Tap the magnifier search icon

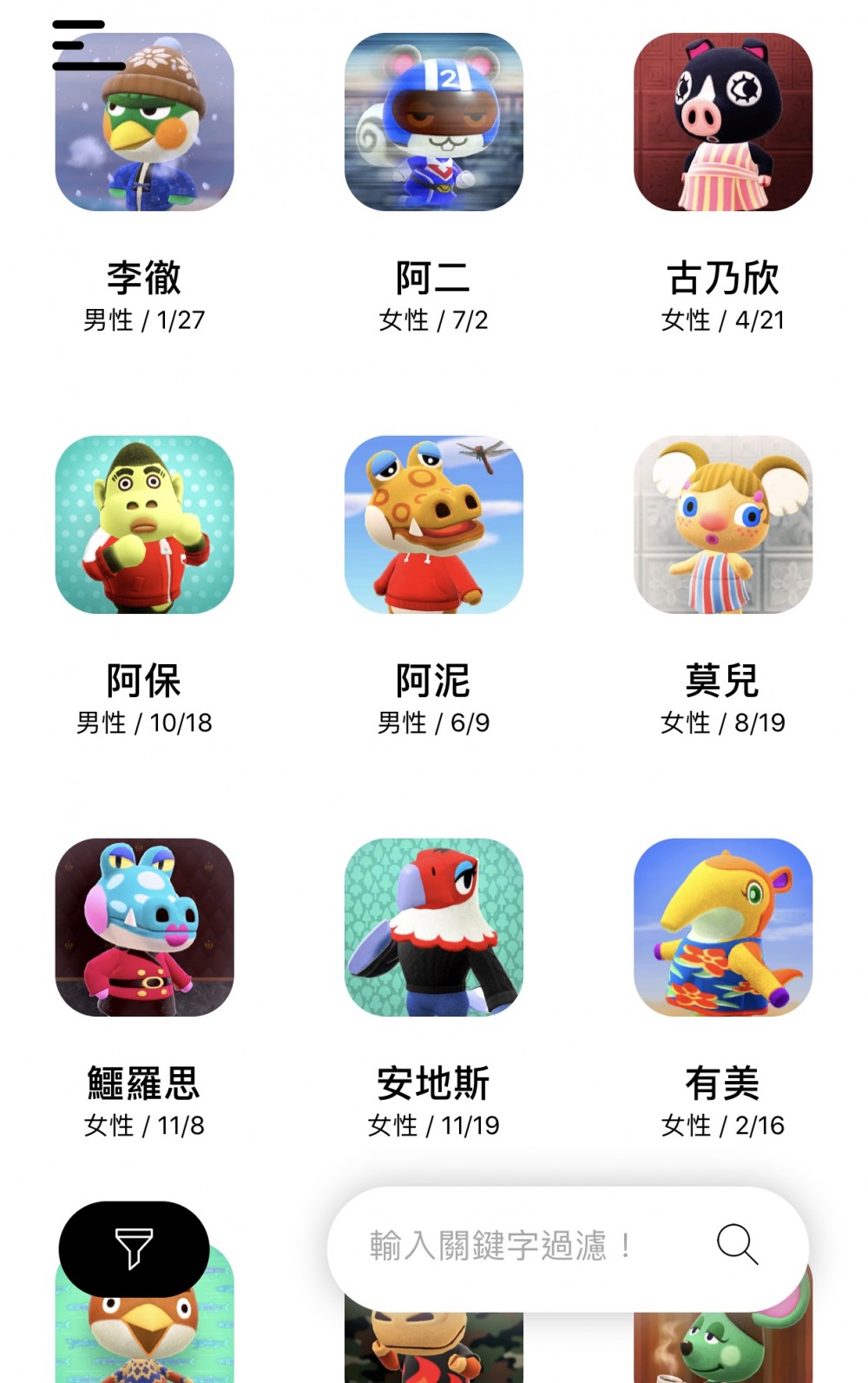click(x=737, y=1245)
